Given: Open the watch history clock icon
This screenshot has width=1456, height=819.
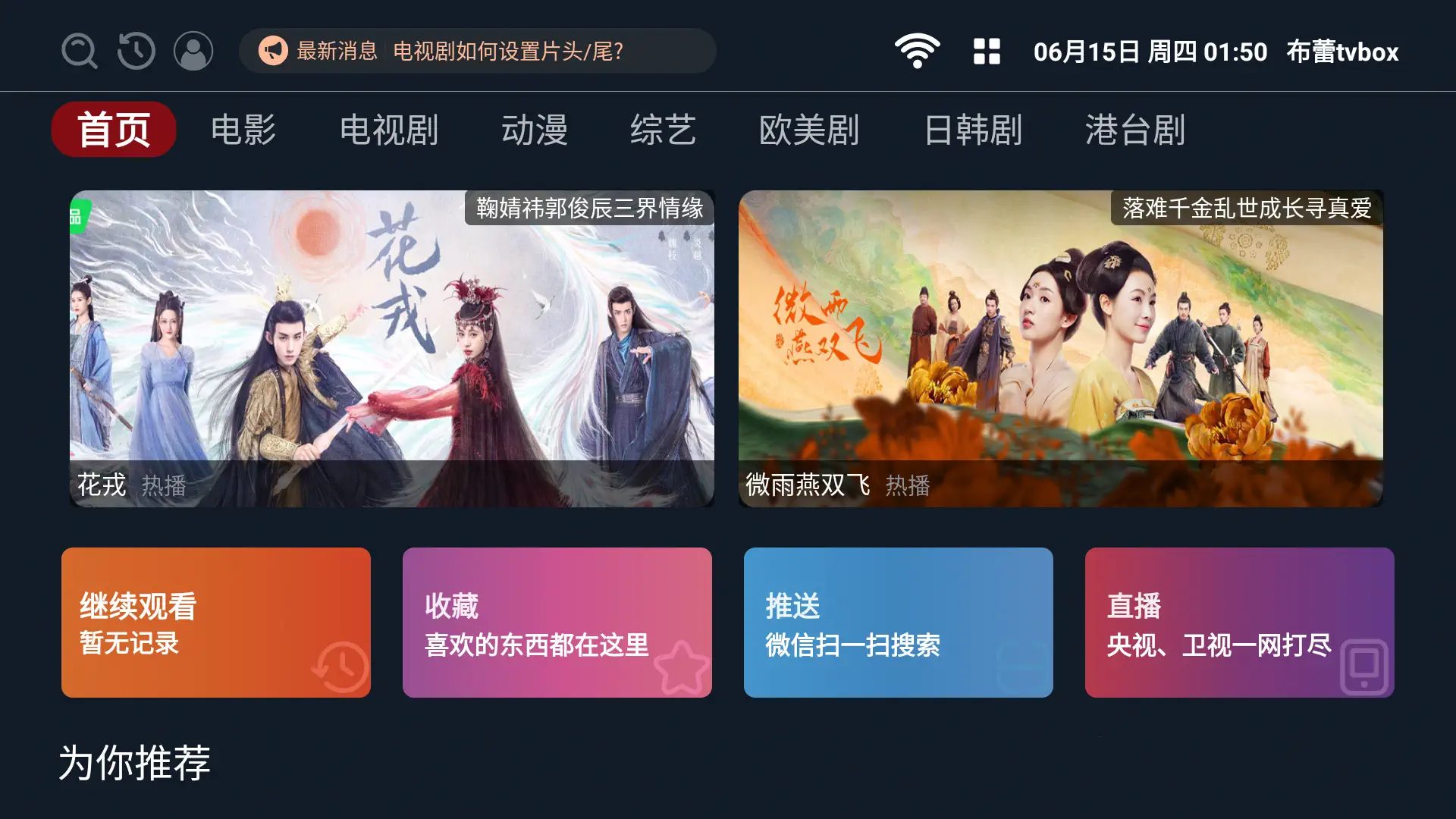Looking at the screenshot, I should (136, 52).
